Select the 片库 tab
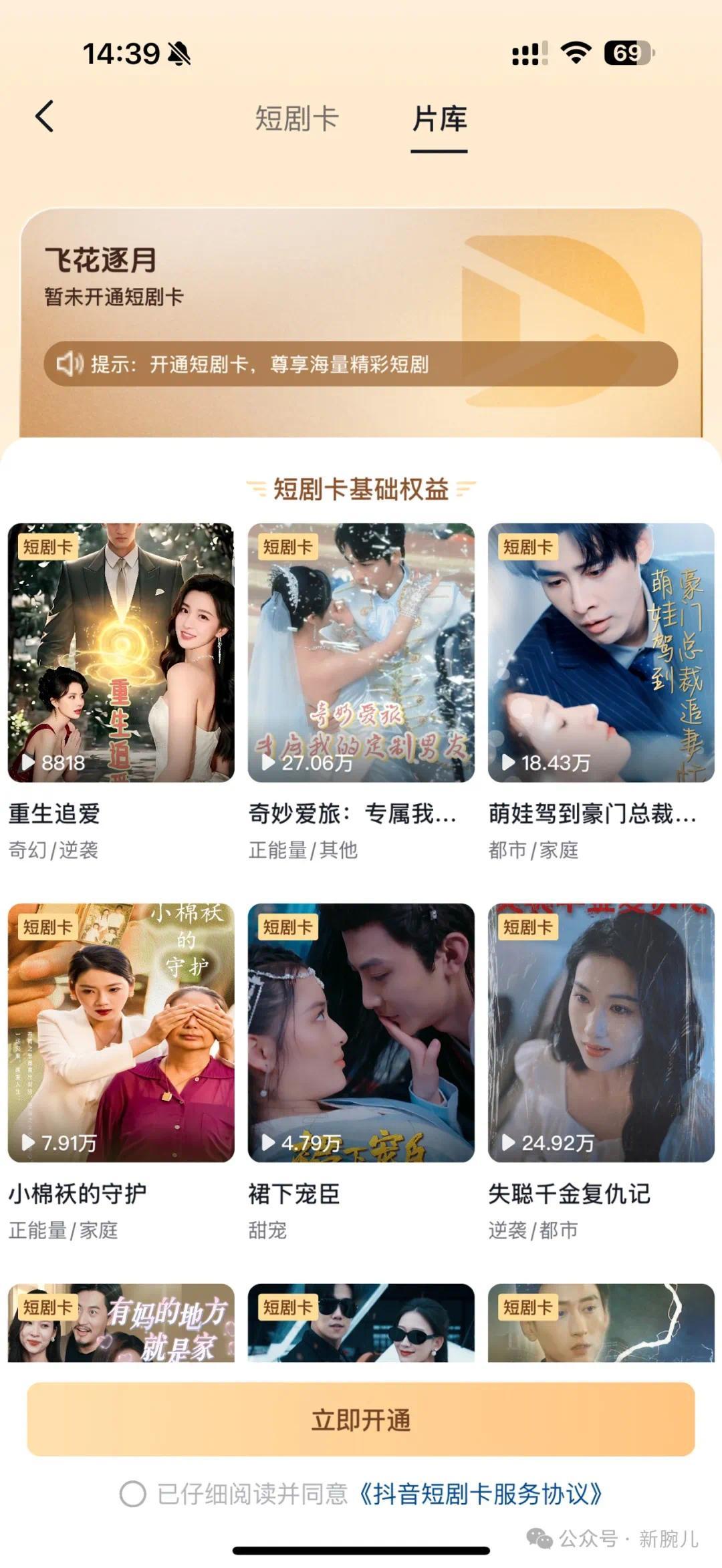The width and height of the screenshot is (722, 1568). pyautogui.click(x=439, y=118)
